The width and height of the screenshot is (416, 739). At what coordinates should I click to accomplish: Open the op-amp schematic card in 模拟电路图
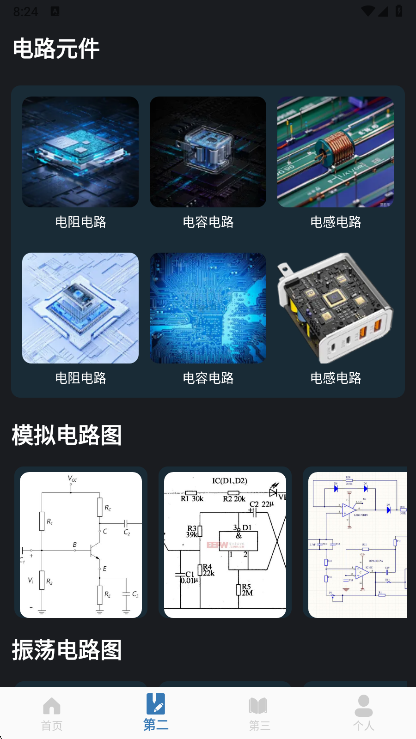click(357, 544)
